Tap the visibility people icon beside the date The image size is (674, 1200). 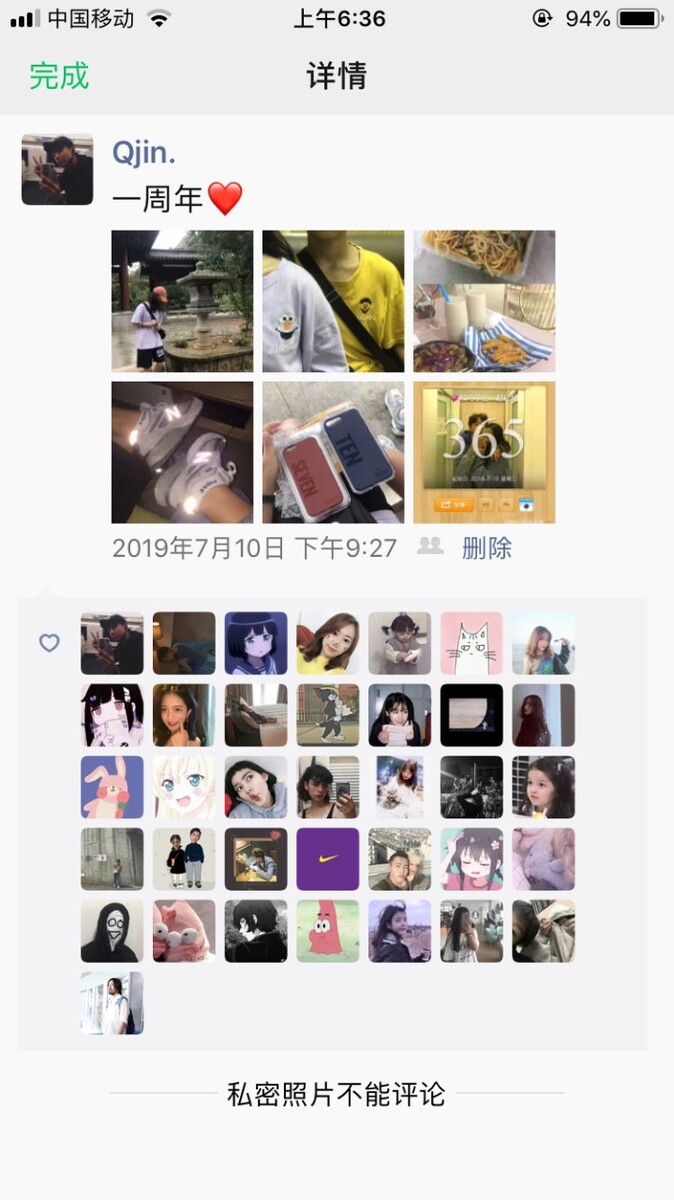(x=430, y=546)
